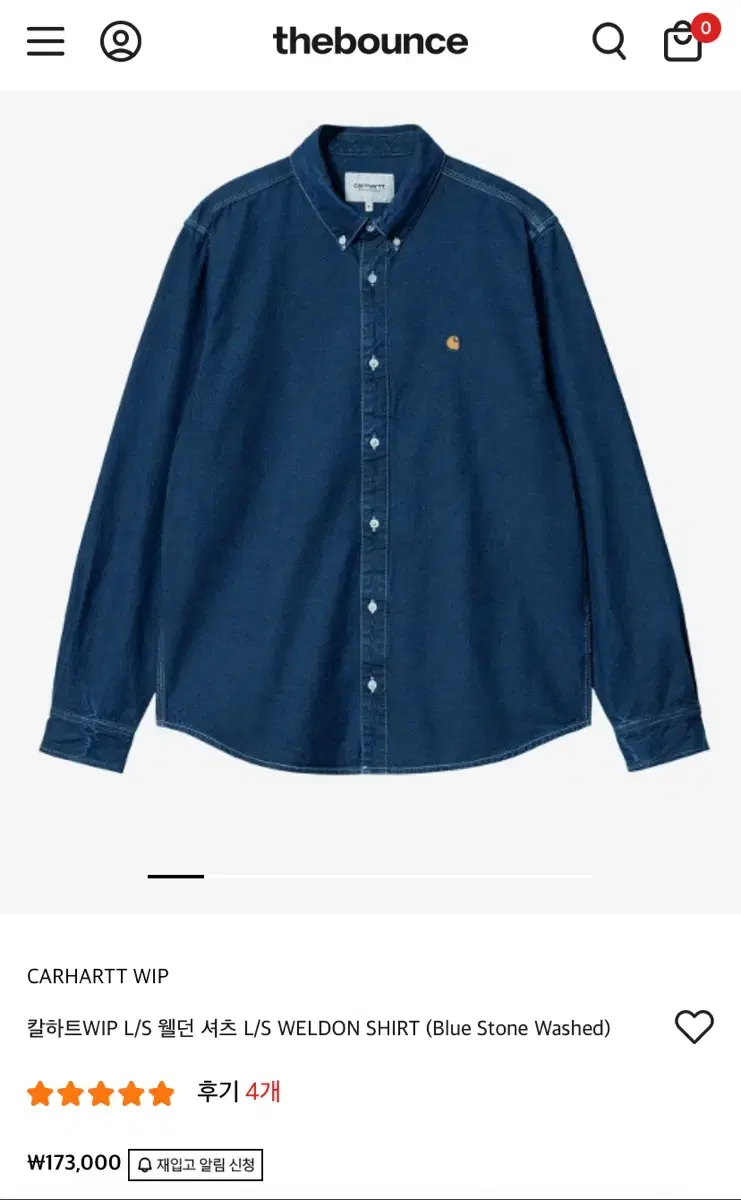Click the middle rating star

(100, 1093)
